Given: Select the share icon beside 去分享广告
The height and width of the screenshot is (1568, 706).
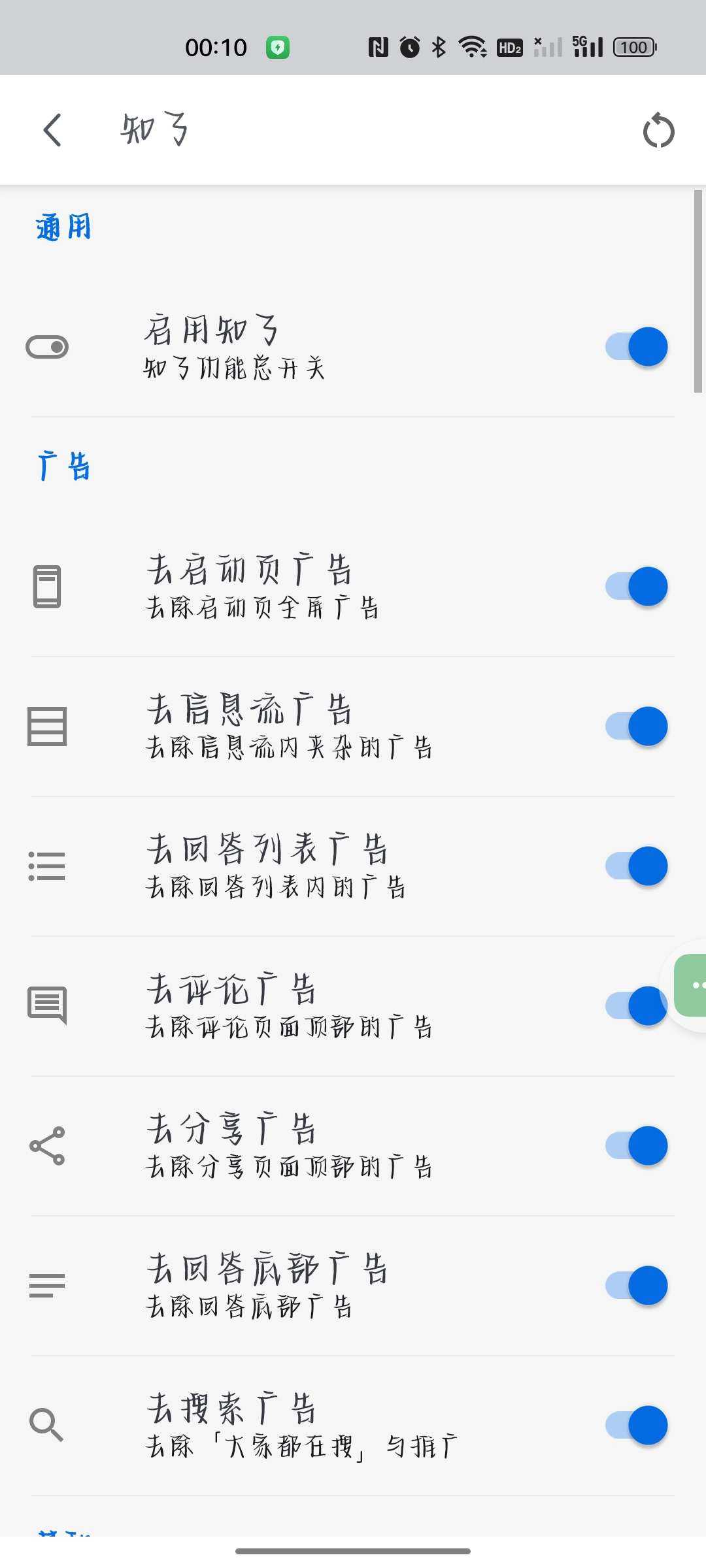Looking at the screenshot, I should (47, 1145).
